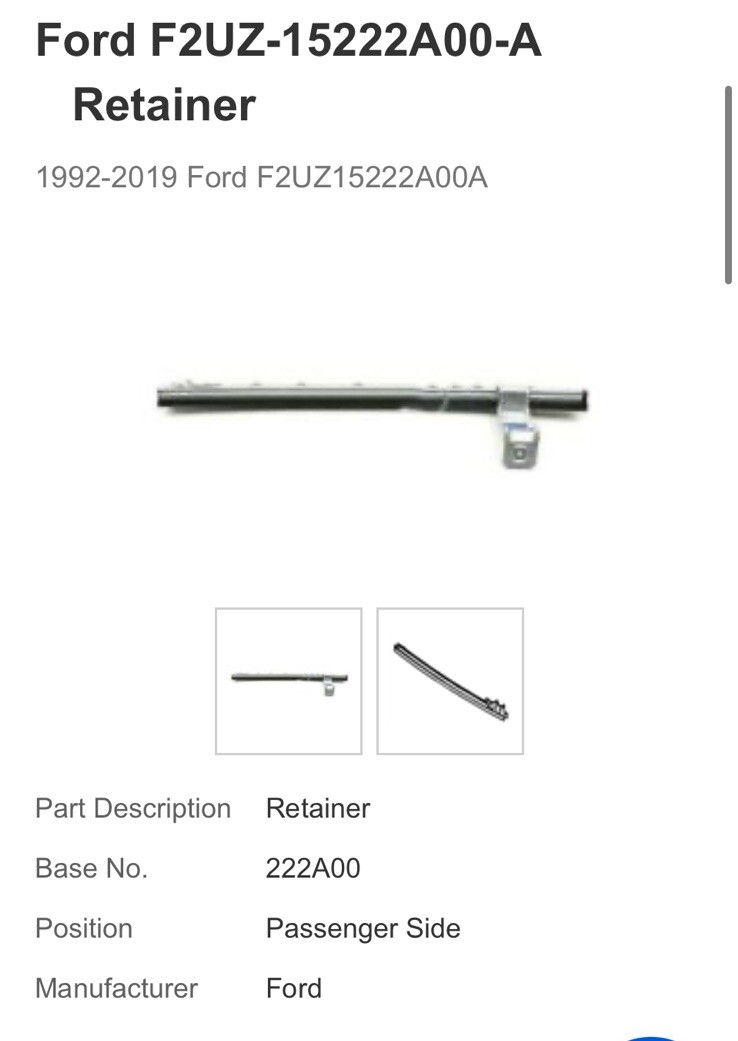This screenshot has width=738, height=1041.
Task: Select the second angled retainer thumbnail
Action: tap(450, 681)
